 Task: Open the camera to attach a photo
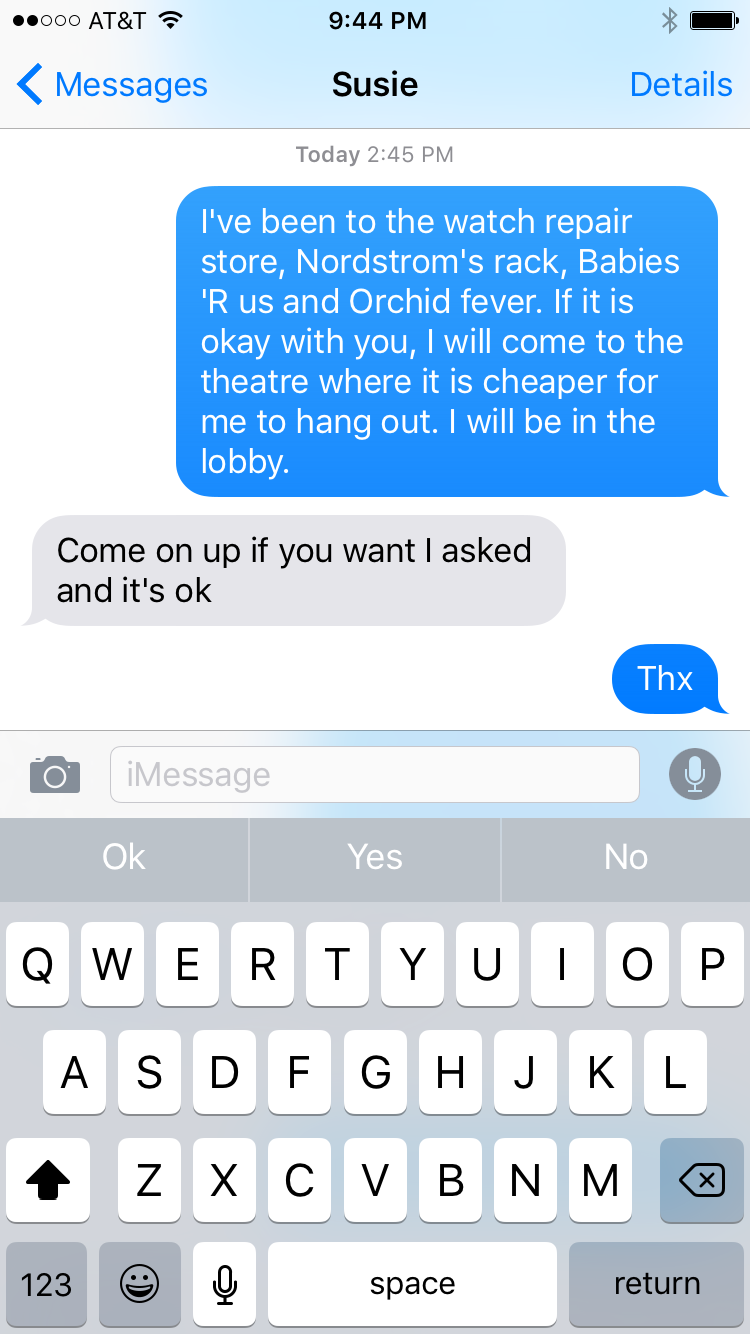55,774
